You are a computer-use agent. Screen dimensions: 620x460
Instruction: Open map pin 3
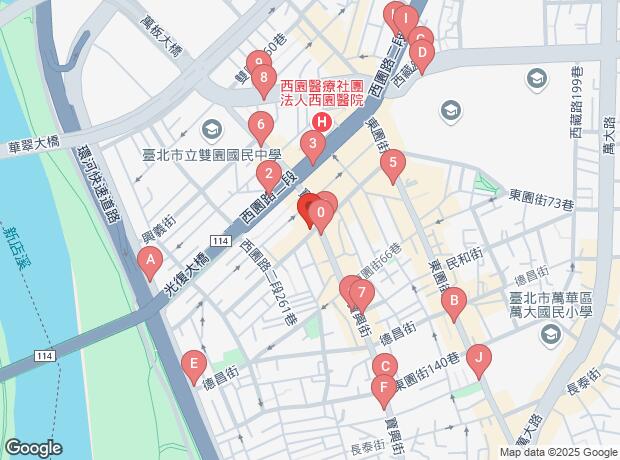[313, 149]
